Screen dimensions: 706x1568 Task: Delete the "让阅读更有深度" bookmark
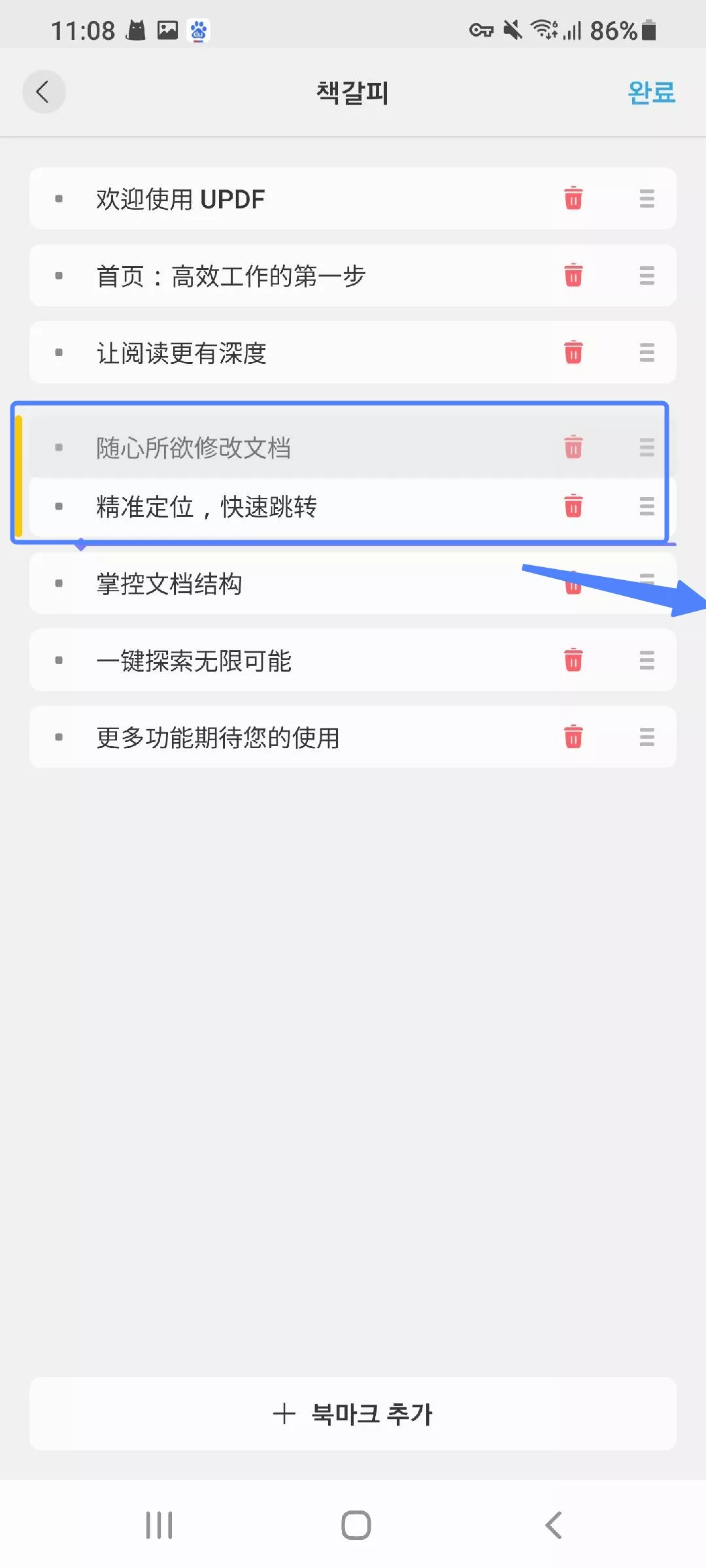point(572,352)
